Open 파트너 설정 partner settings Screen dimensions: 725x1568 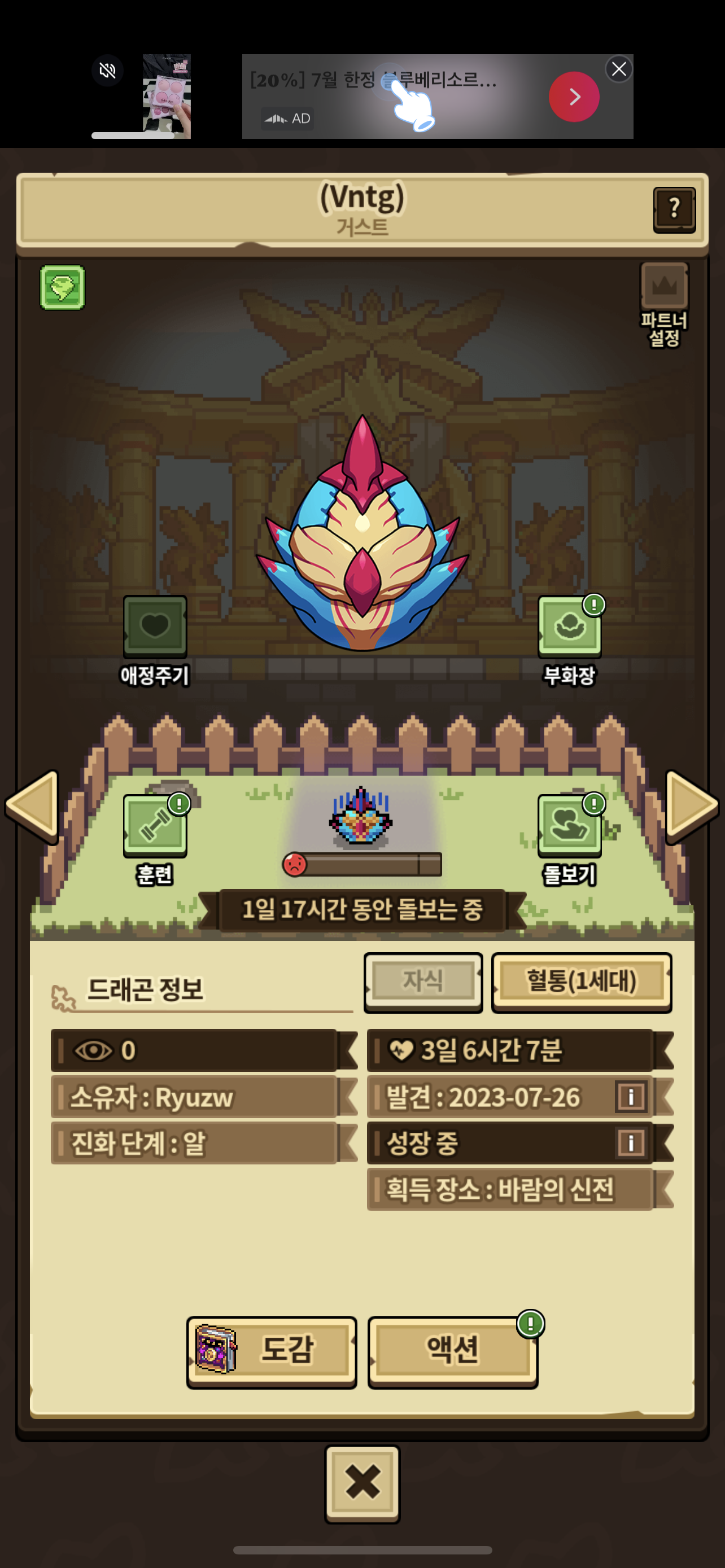(x=664, y=304)
